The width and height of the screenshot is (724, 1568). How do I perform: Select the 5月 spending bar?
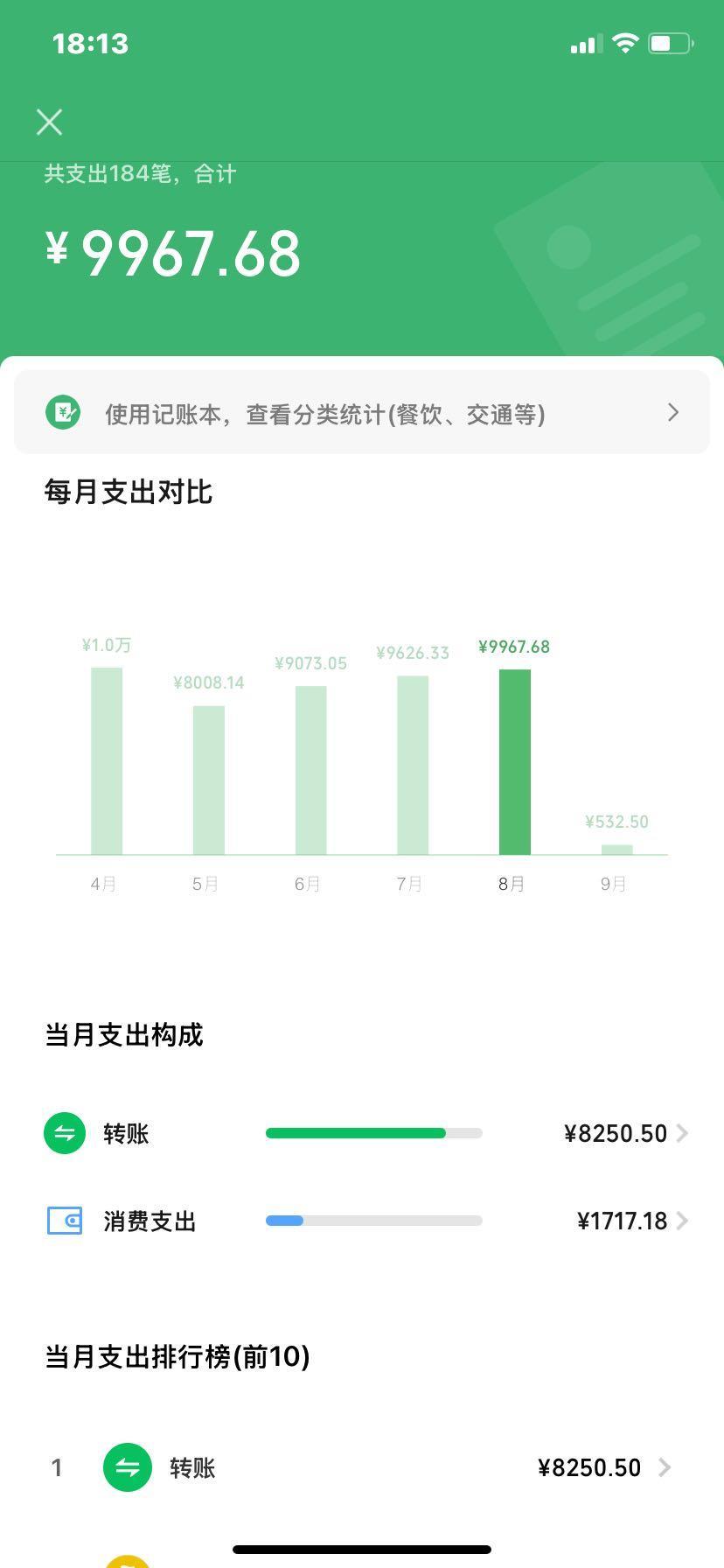click(209, 780)
